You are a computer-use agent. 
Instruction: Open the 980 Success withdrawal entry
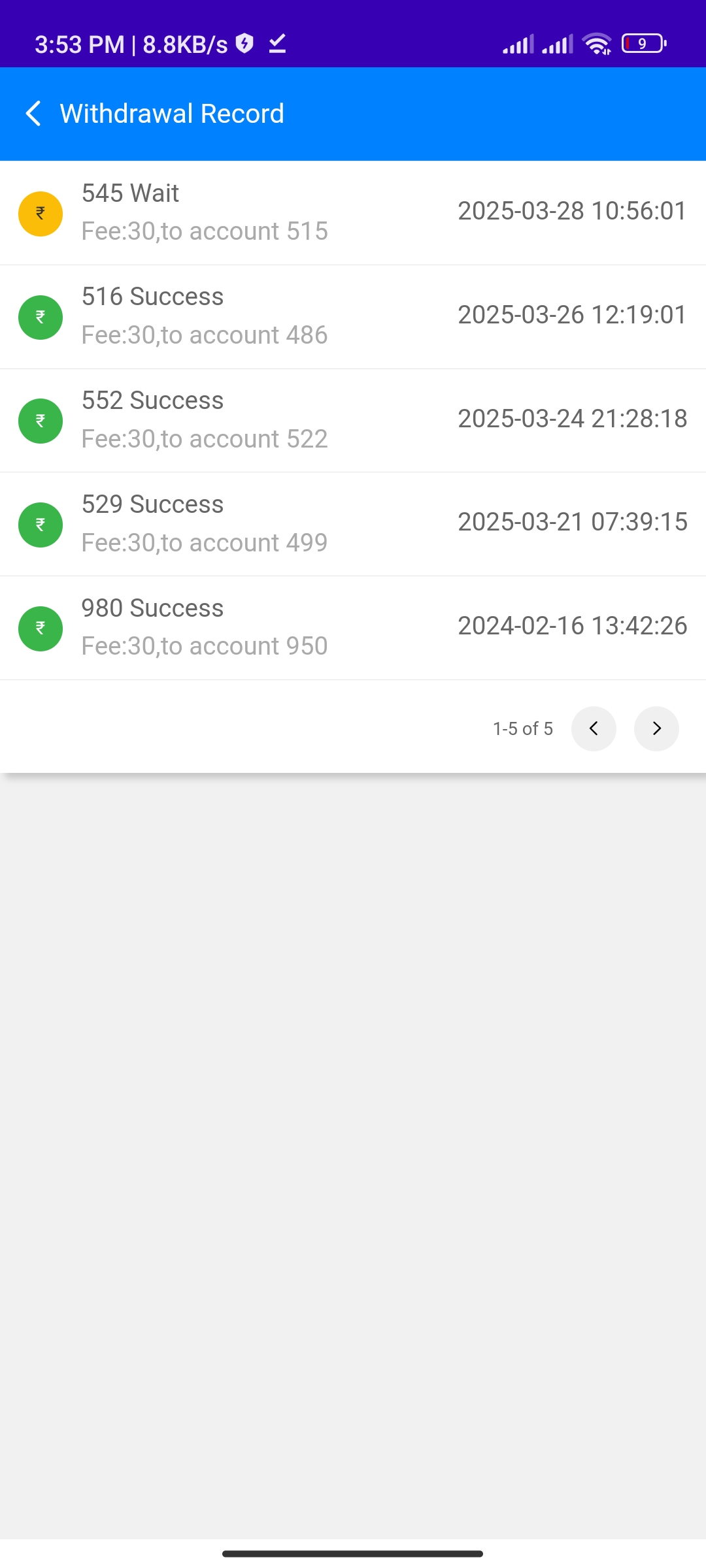click(x=353, y=628)
